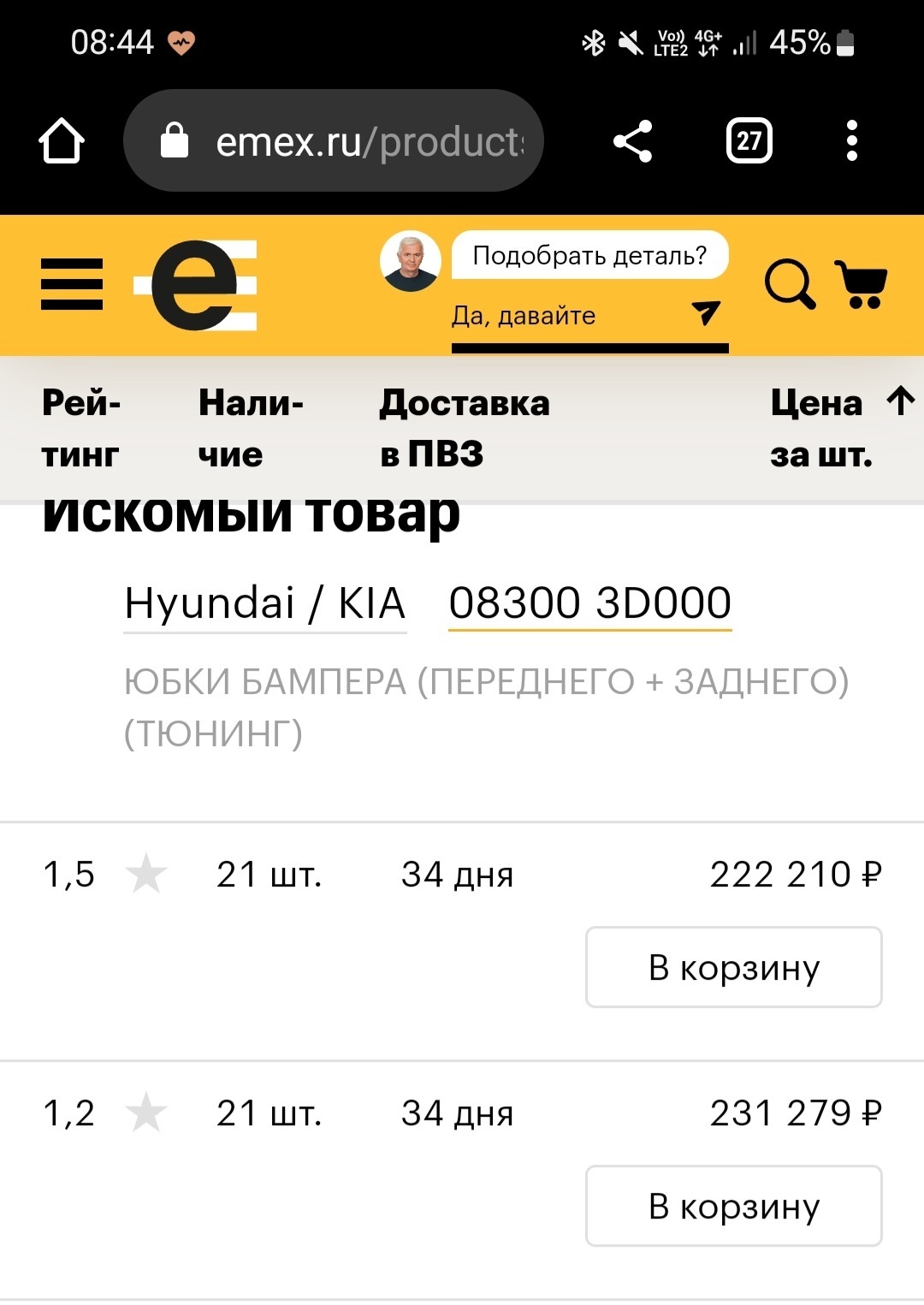Viewport: 924px width, 1305px height.
Task: Open the tab switcher showing 27 tabs
Action: tap(749, 141)
